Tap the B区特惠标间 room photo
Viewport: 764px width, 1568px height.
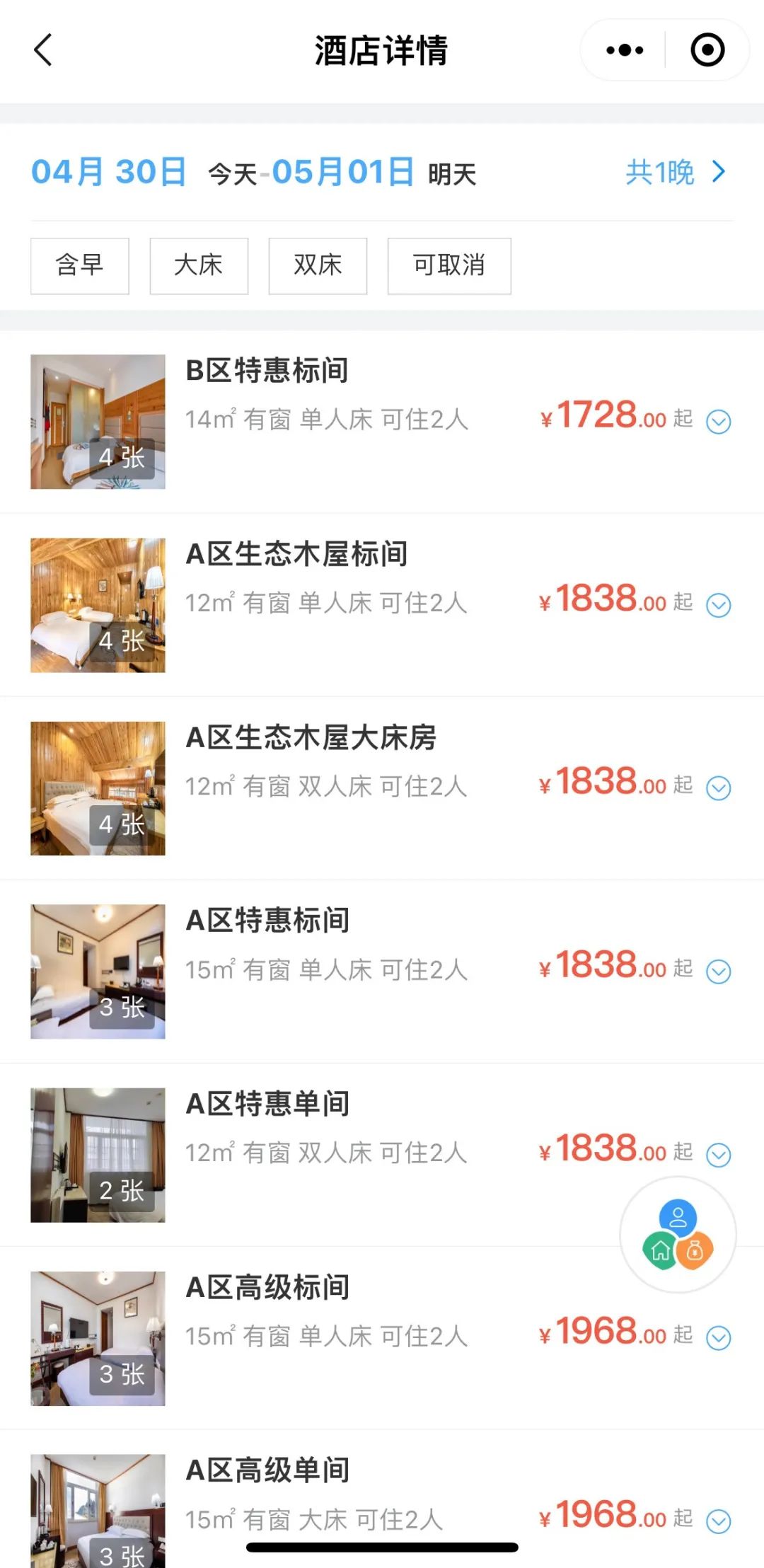coord(98,421)
